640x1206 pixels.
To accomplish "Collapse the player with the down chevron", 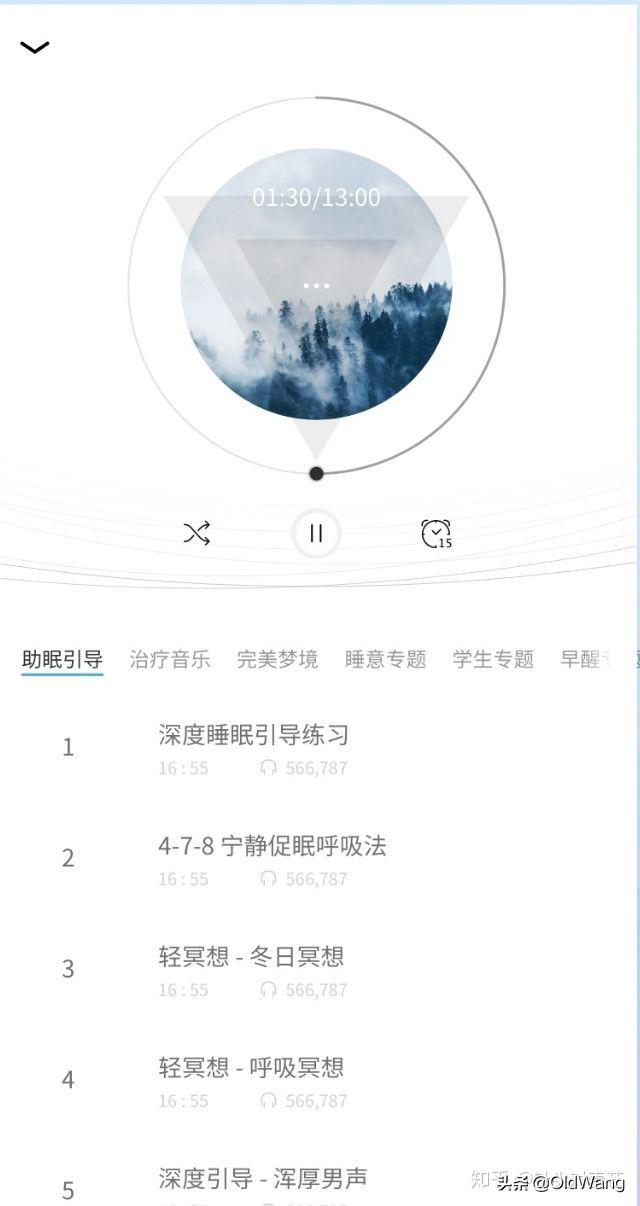I will point(35,47).
